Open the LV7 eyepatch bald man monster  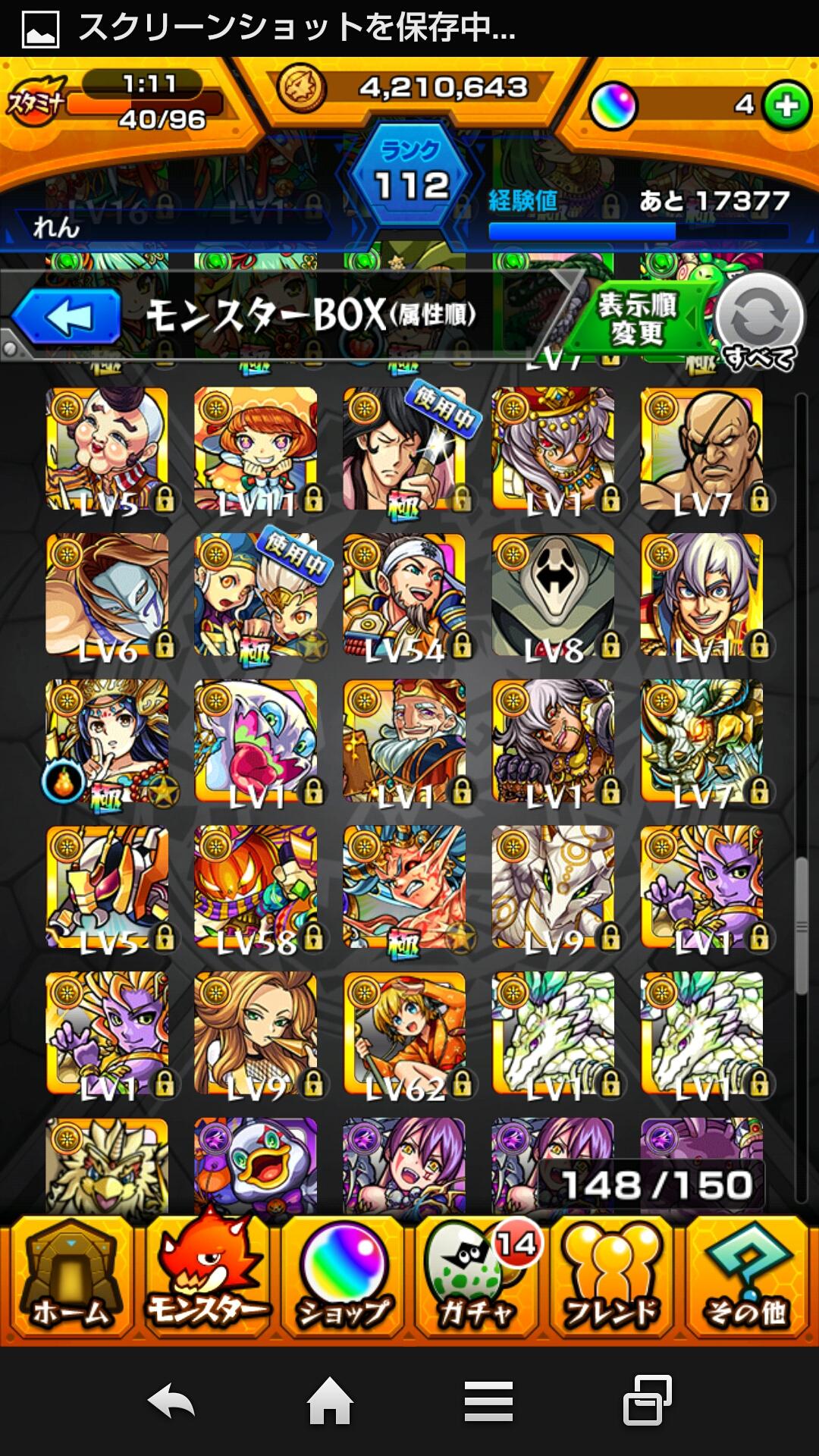pos(701,449)
